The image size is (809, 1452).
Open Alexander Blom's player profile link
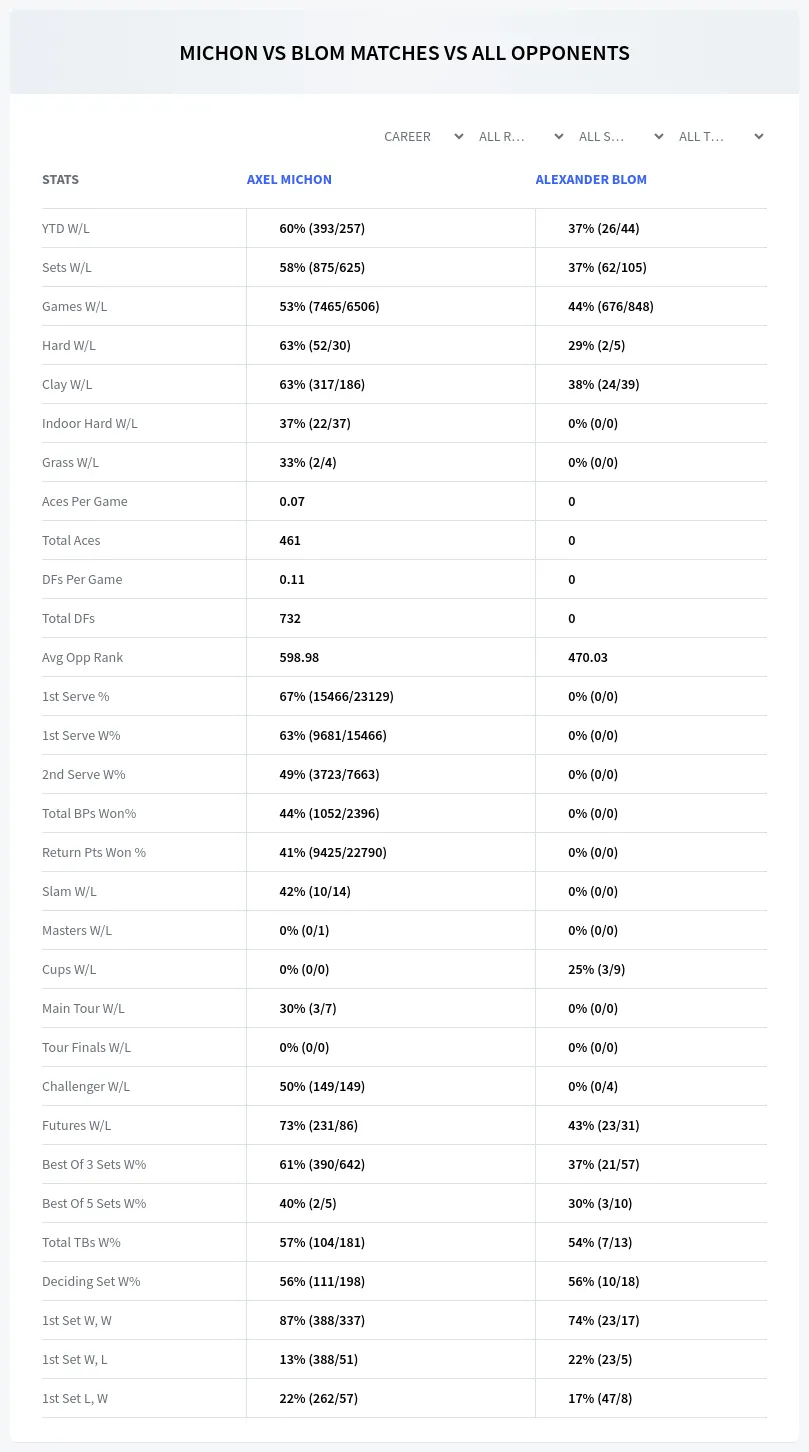point(591,180)
